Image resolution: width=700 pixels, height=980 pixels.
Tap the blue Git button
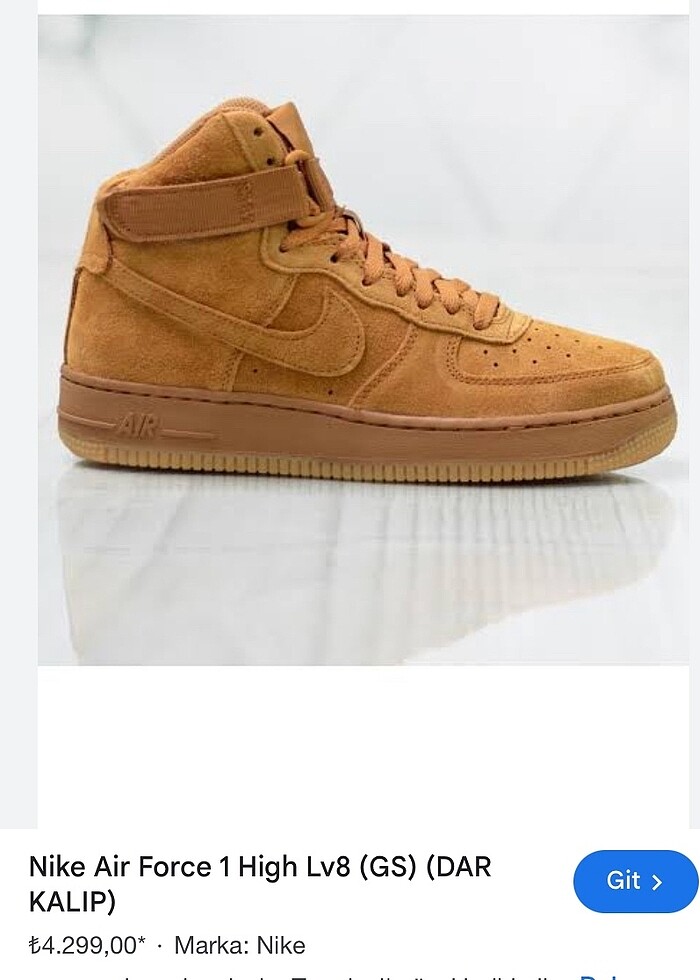634,881
